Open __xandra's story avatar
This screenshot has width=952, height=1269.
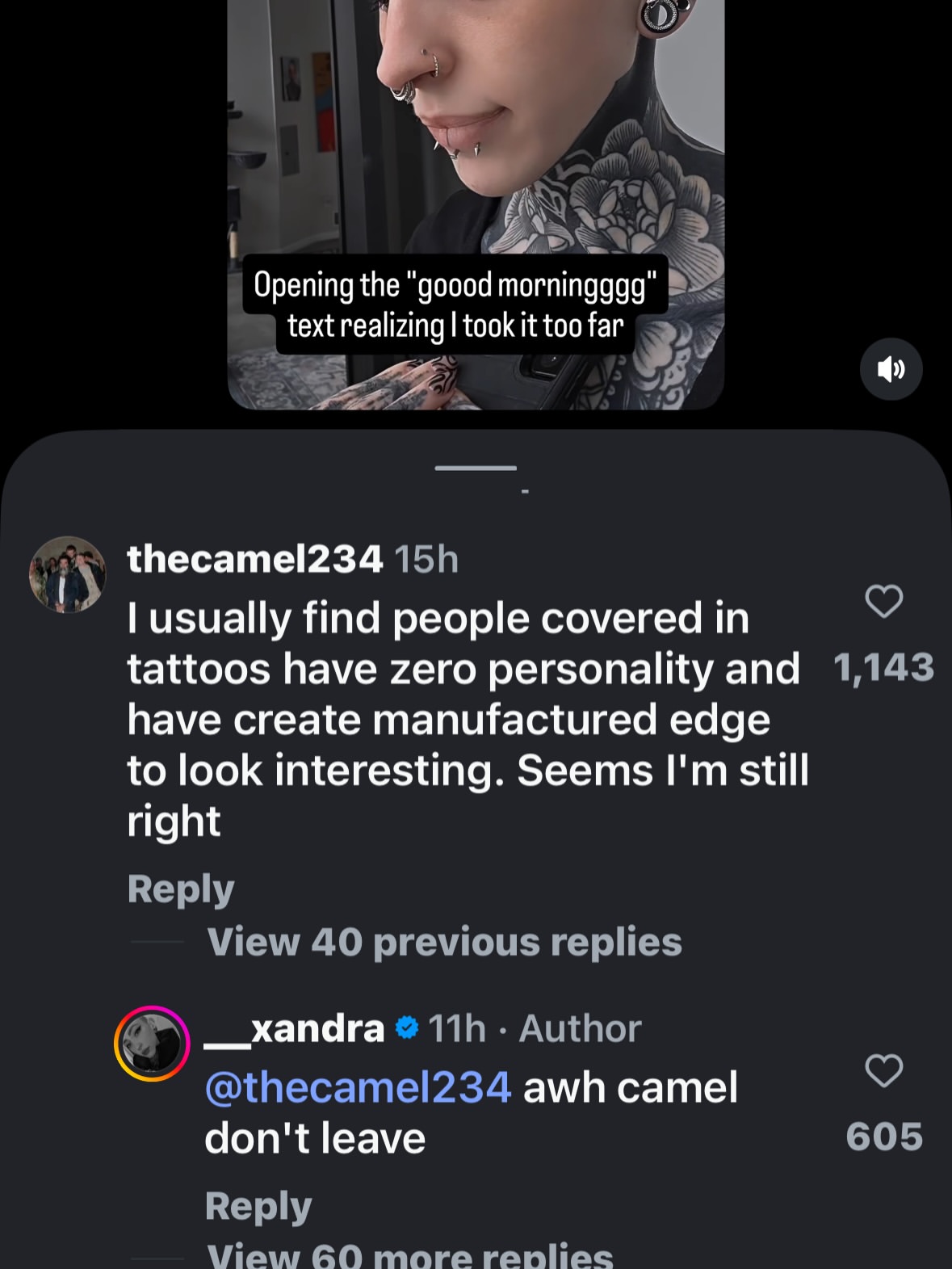(x=152, y=1044)
